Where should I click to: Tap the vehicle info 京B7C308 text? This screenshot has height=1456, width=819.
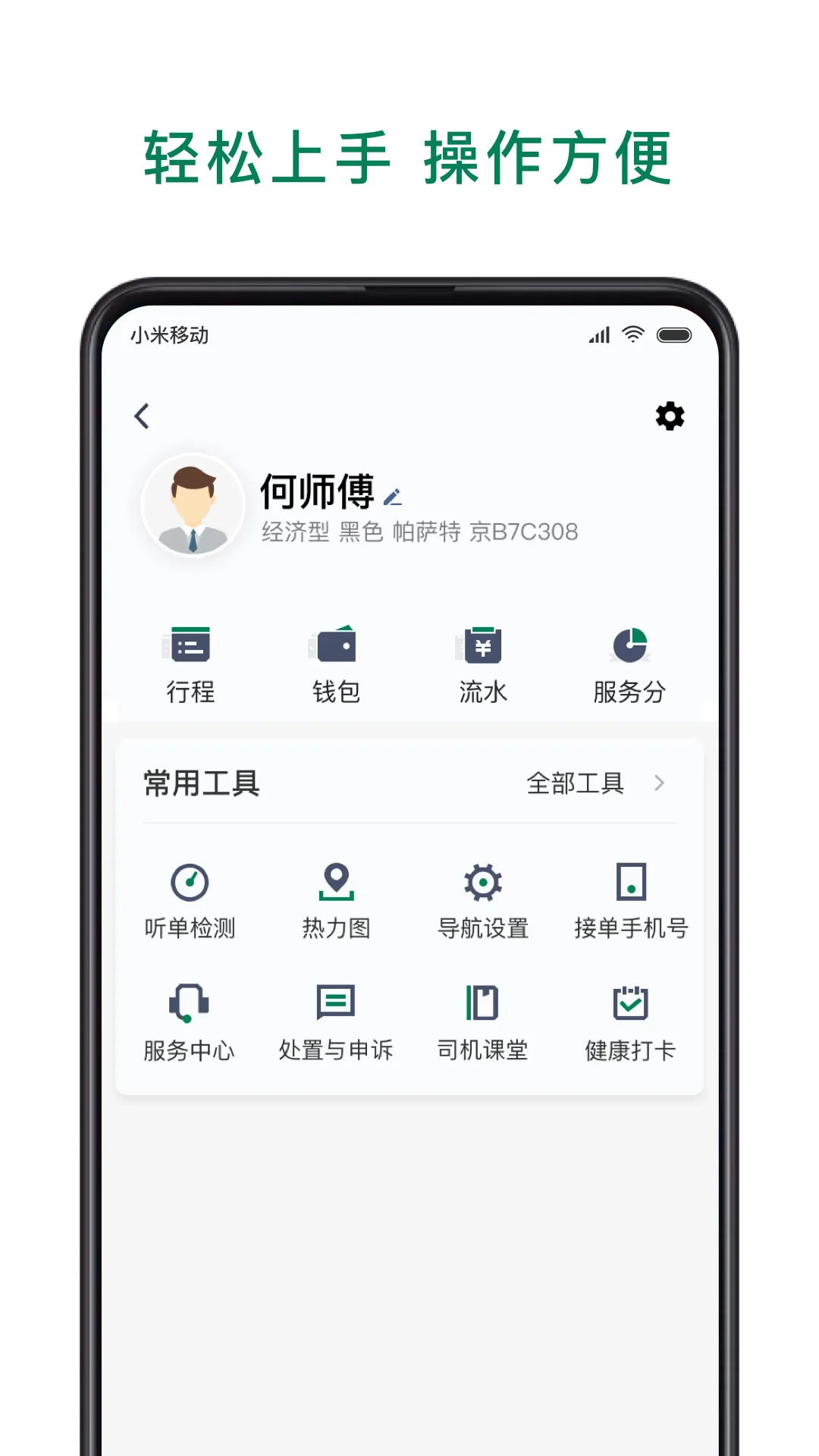point(526,532)
